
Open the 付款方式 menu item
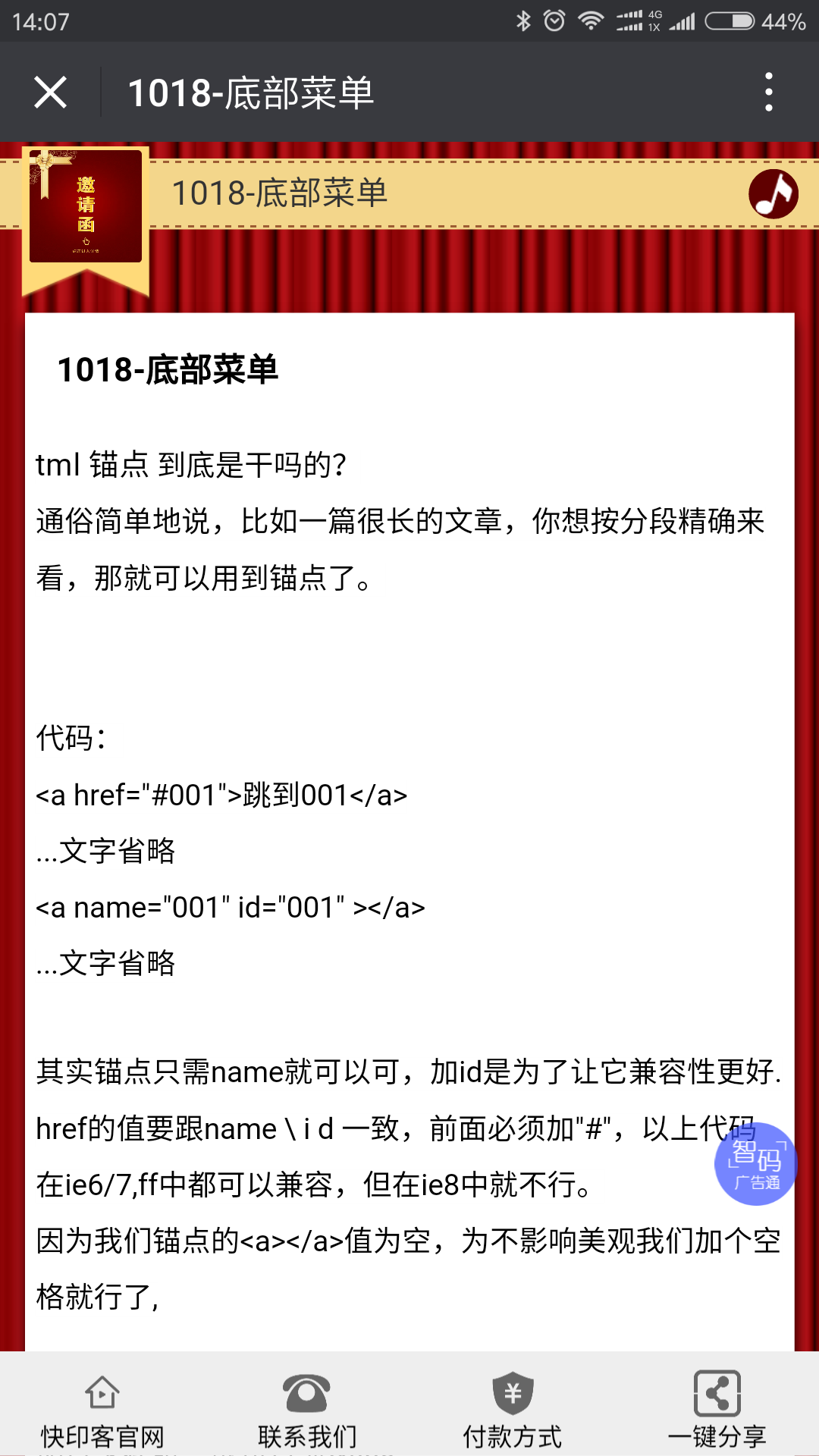click(x=513, y=1409)
